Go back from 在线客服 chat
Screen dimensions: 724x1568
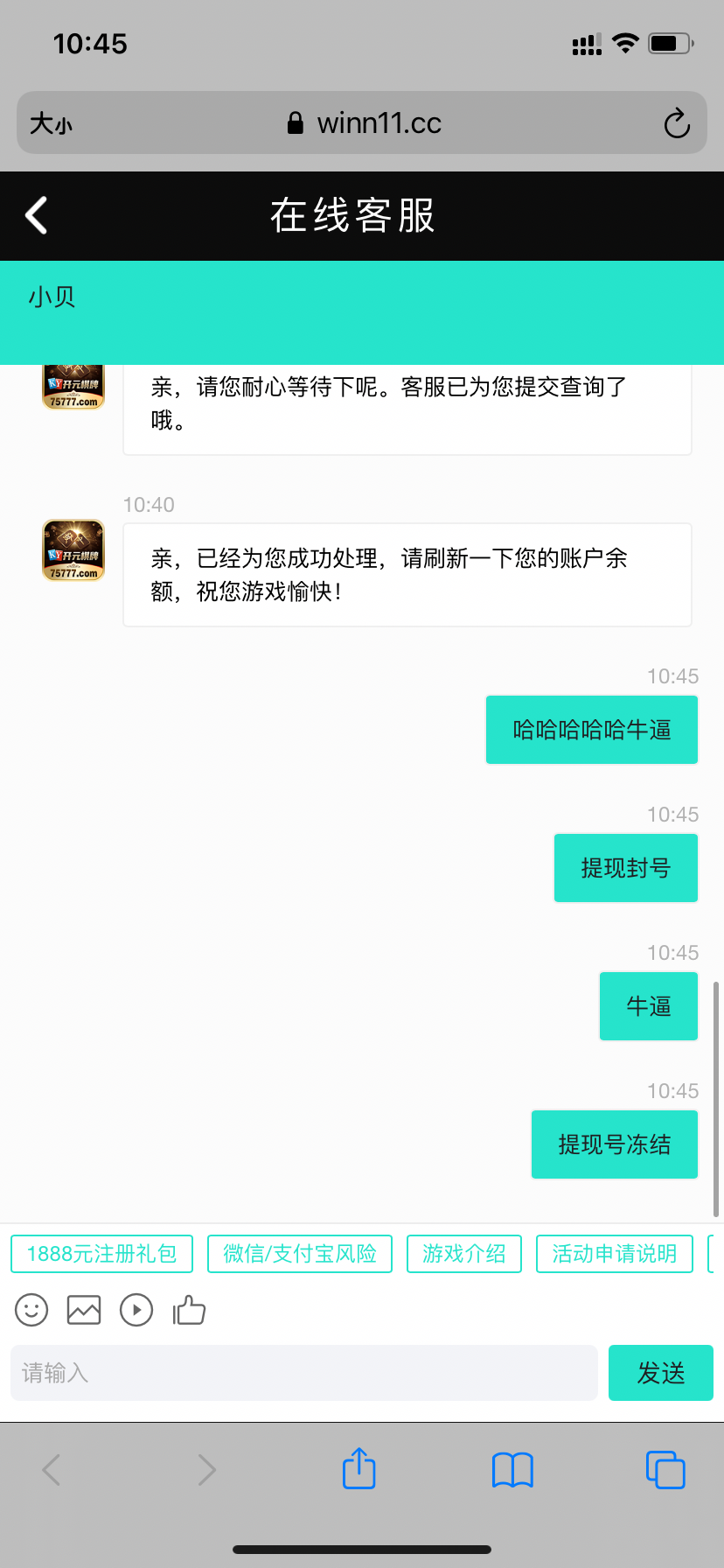click(x=37, y=215)
